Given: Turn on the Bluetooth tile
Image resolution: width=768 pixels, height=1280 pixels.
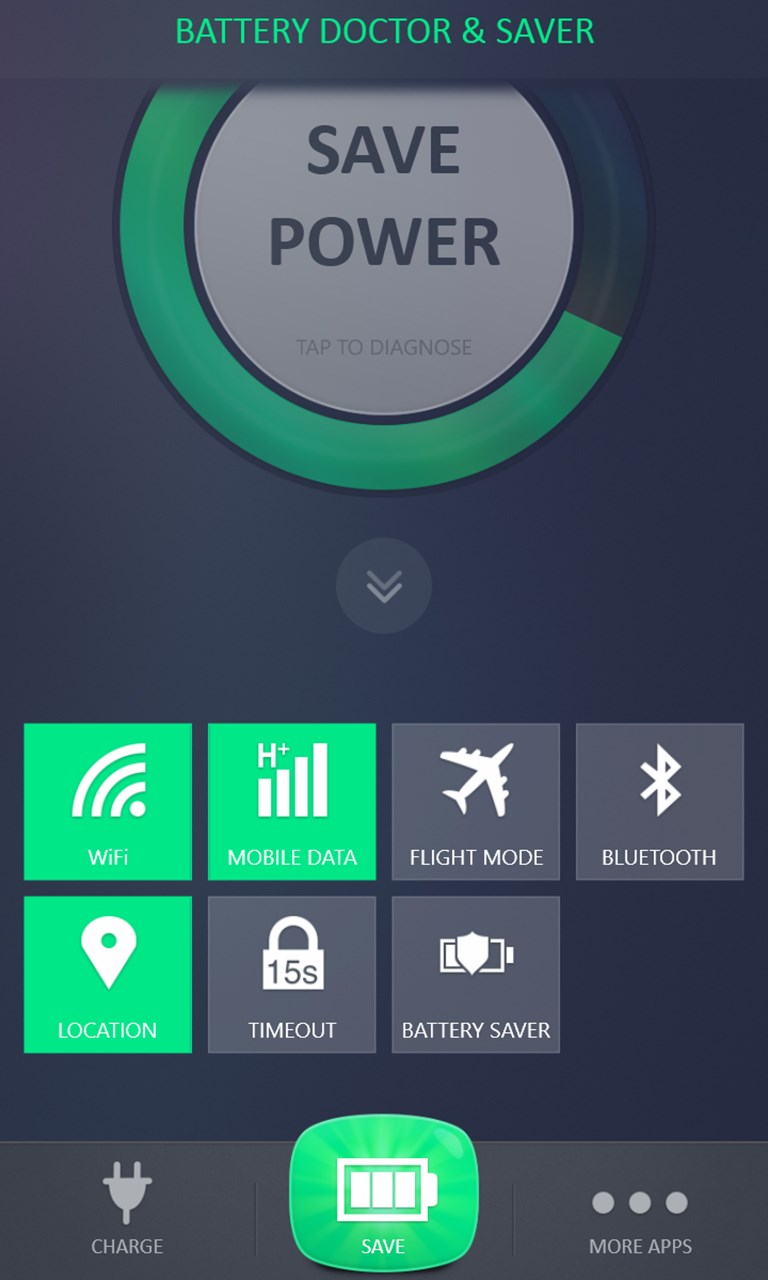Looking at the screenshot, I should pos(660,802).
